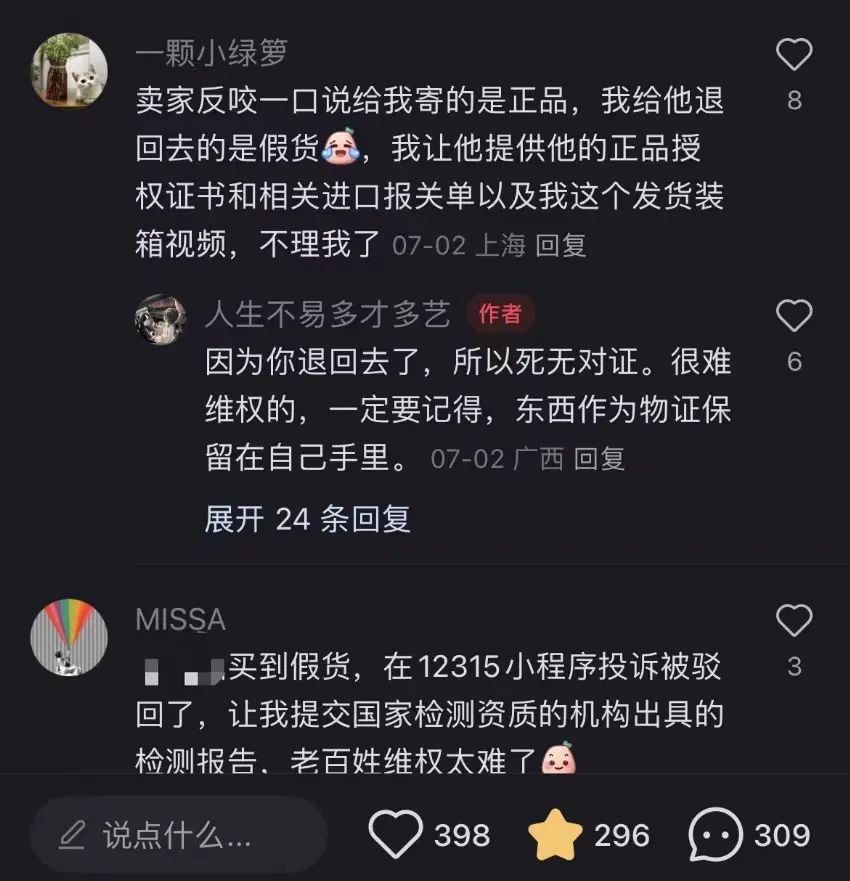Tap the 说点什么 comment input field

coord(178,835)
